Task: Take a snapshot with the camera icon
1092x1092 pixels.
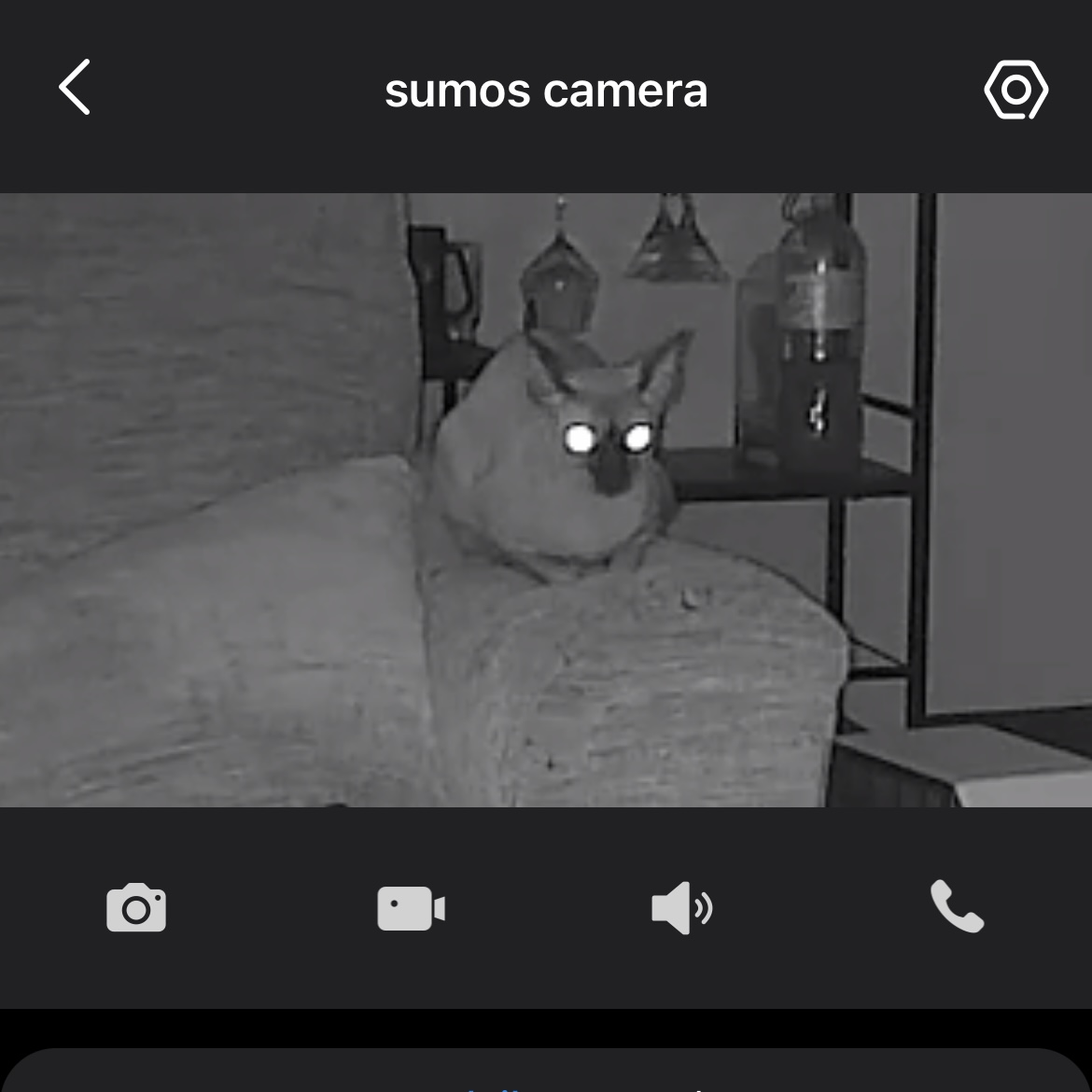Action: 136,907
